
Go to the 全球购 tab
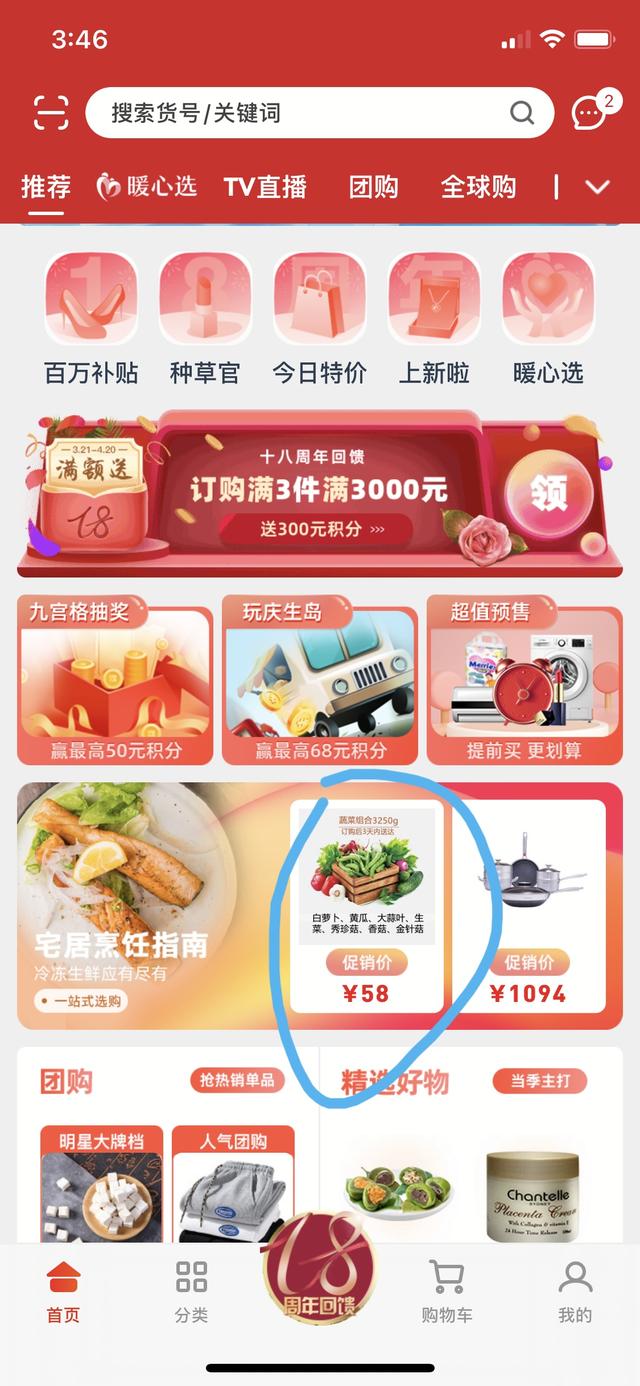(478, 187)
